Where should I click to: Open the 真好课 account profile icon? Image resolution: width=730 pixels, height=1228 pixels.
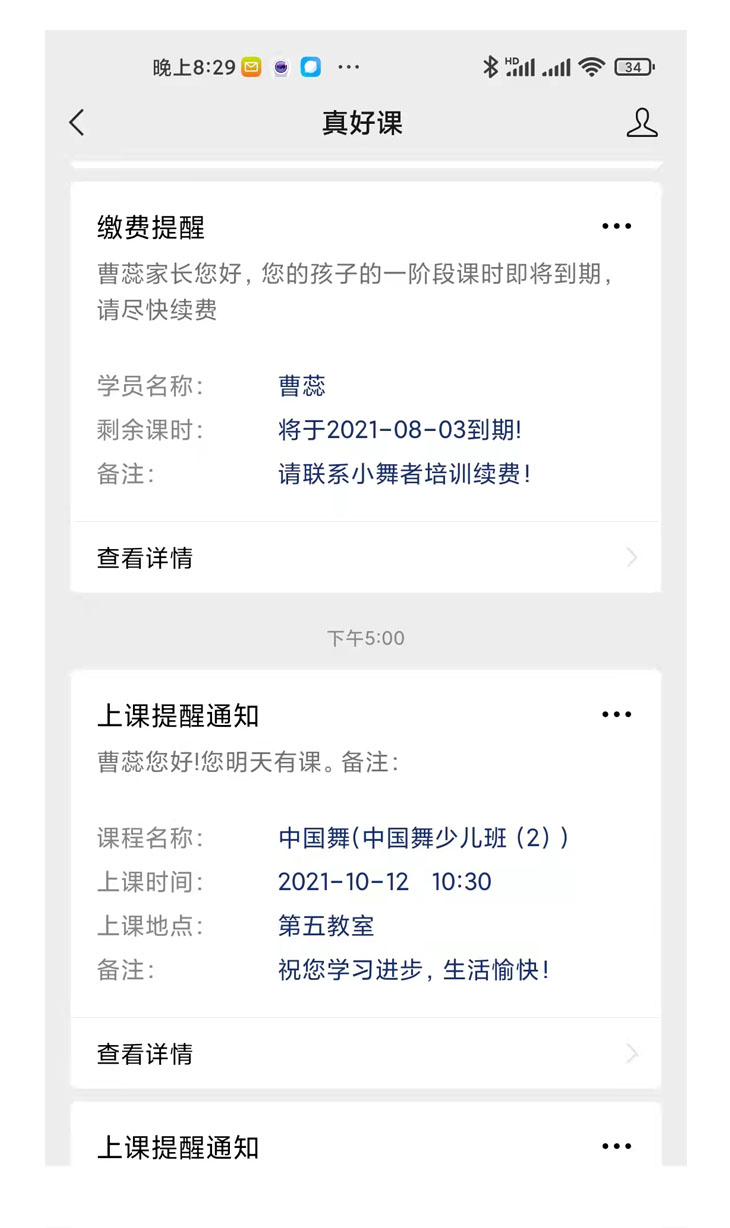[642, 123]
